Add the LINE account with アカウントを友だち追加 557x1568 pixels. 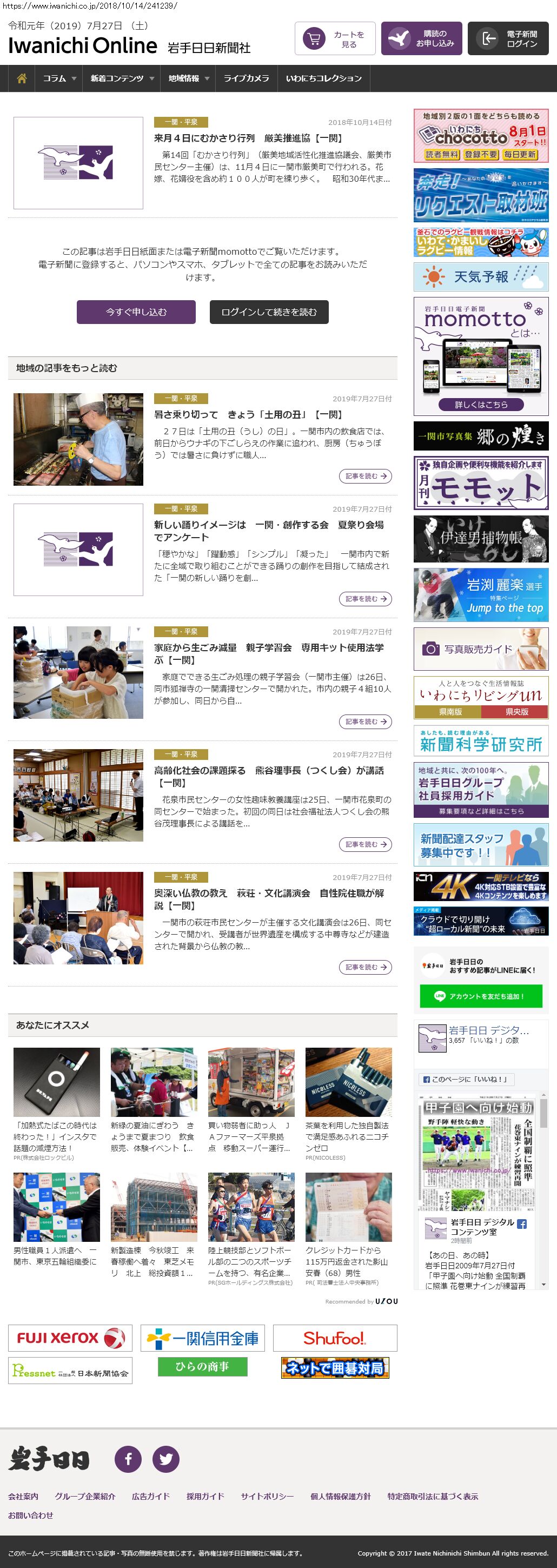[480, 996]
